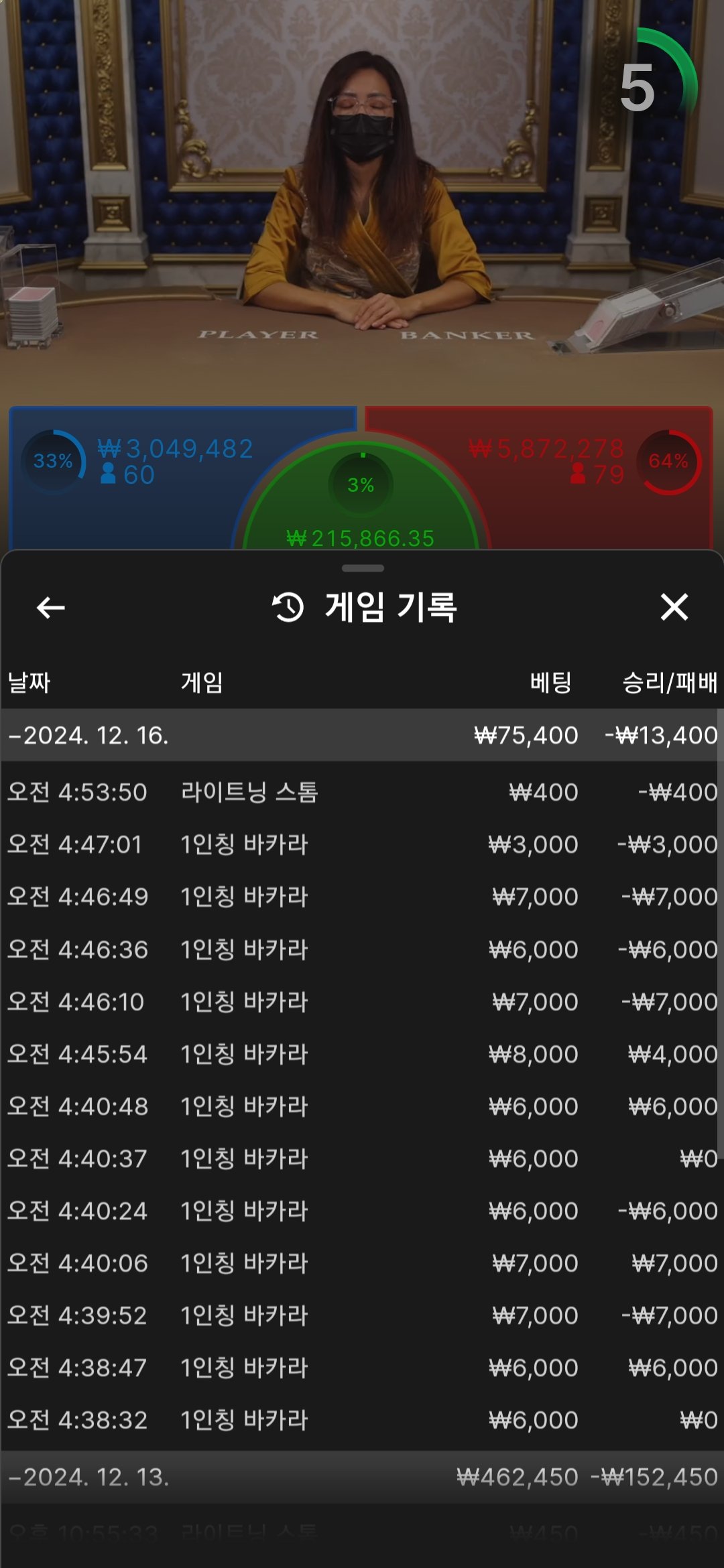
Task: Open the 오전 4:40:06 round details
Action: coord(362,1263)
